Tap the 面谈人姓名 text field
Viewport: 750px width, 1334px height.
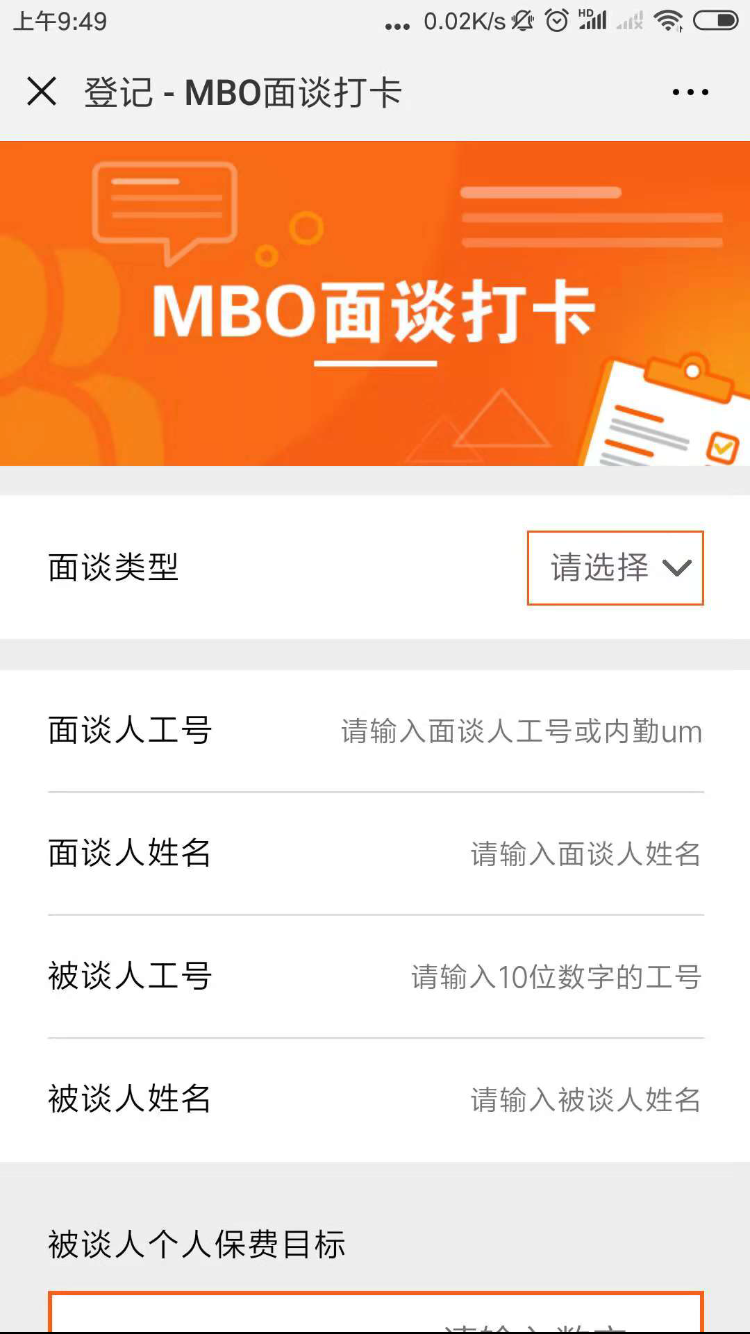click(x=585, y=854)
